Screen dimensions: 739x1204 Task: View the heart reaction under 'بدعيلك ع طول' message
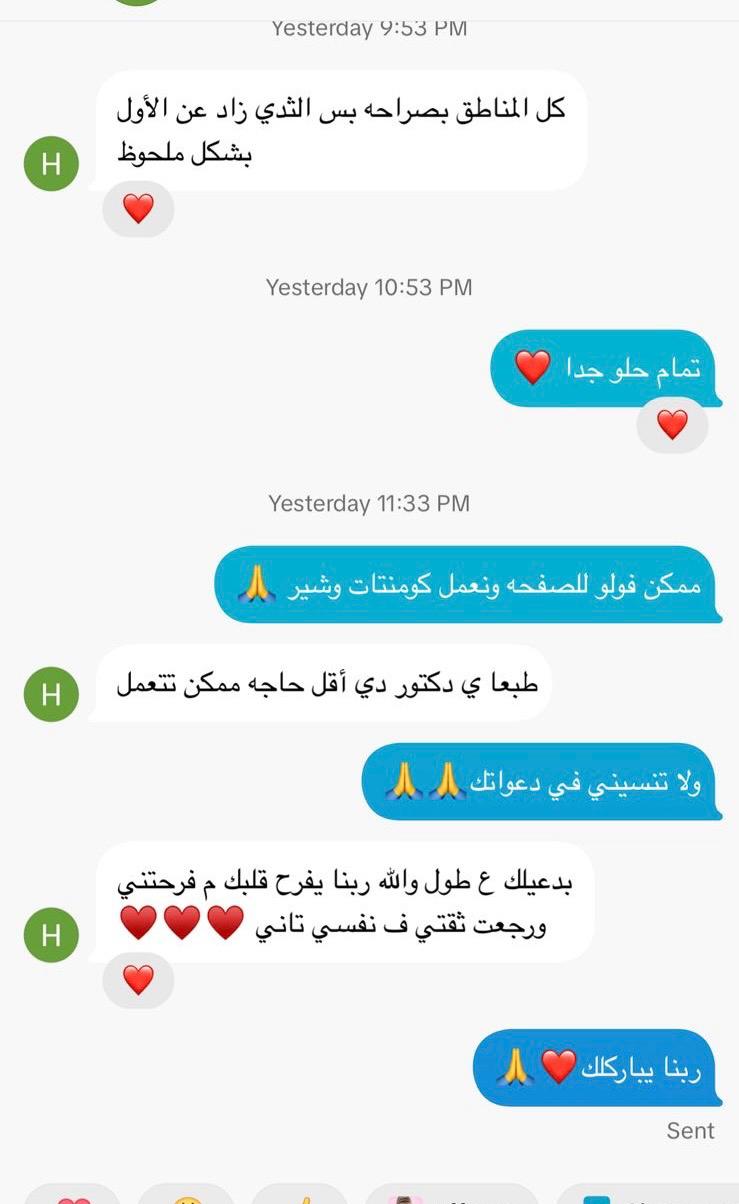[138, 980]
